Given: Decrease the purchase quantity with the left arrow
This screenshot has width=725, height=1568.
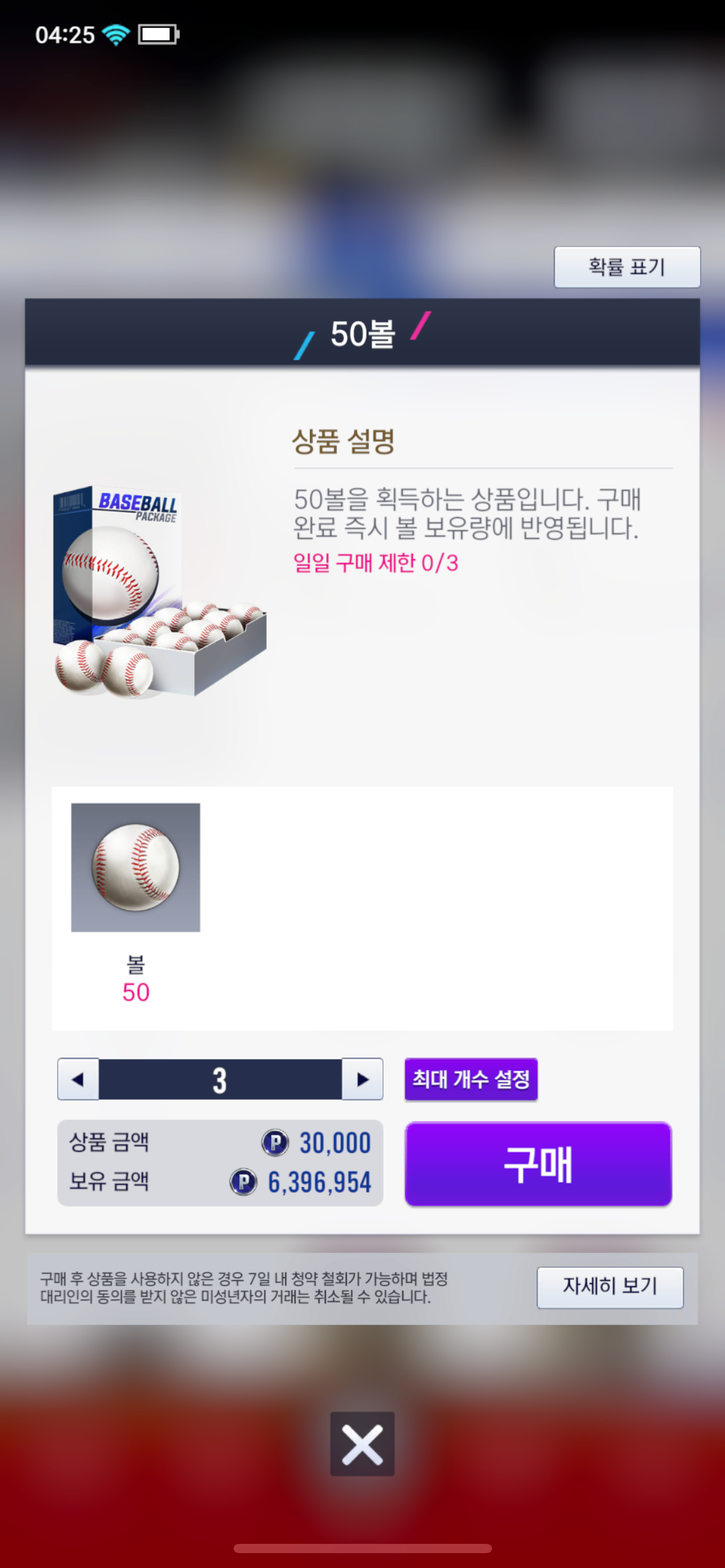Looking at the screenshot, I should point(78,1079).
